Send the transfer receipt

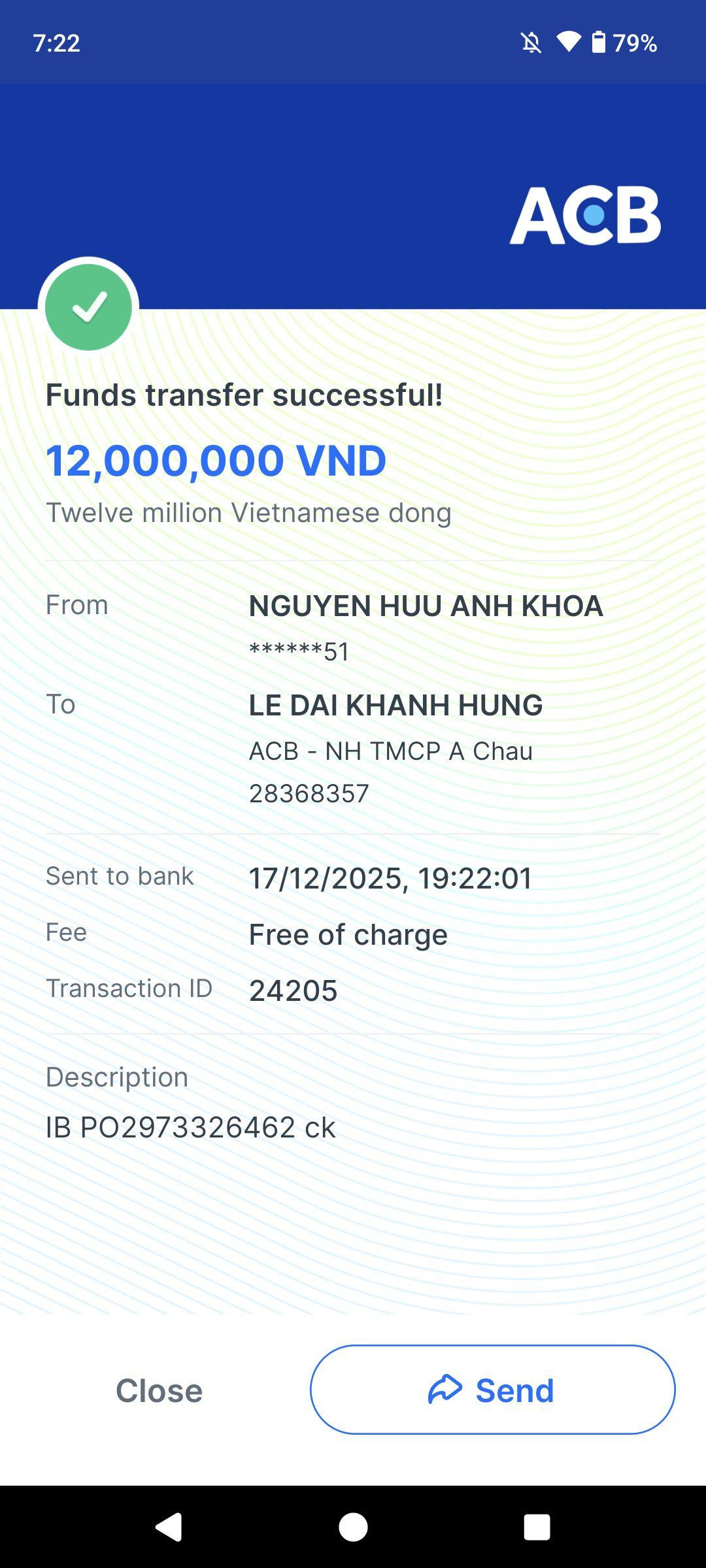click(492, 1390)
